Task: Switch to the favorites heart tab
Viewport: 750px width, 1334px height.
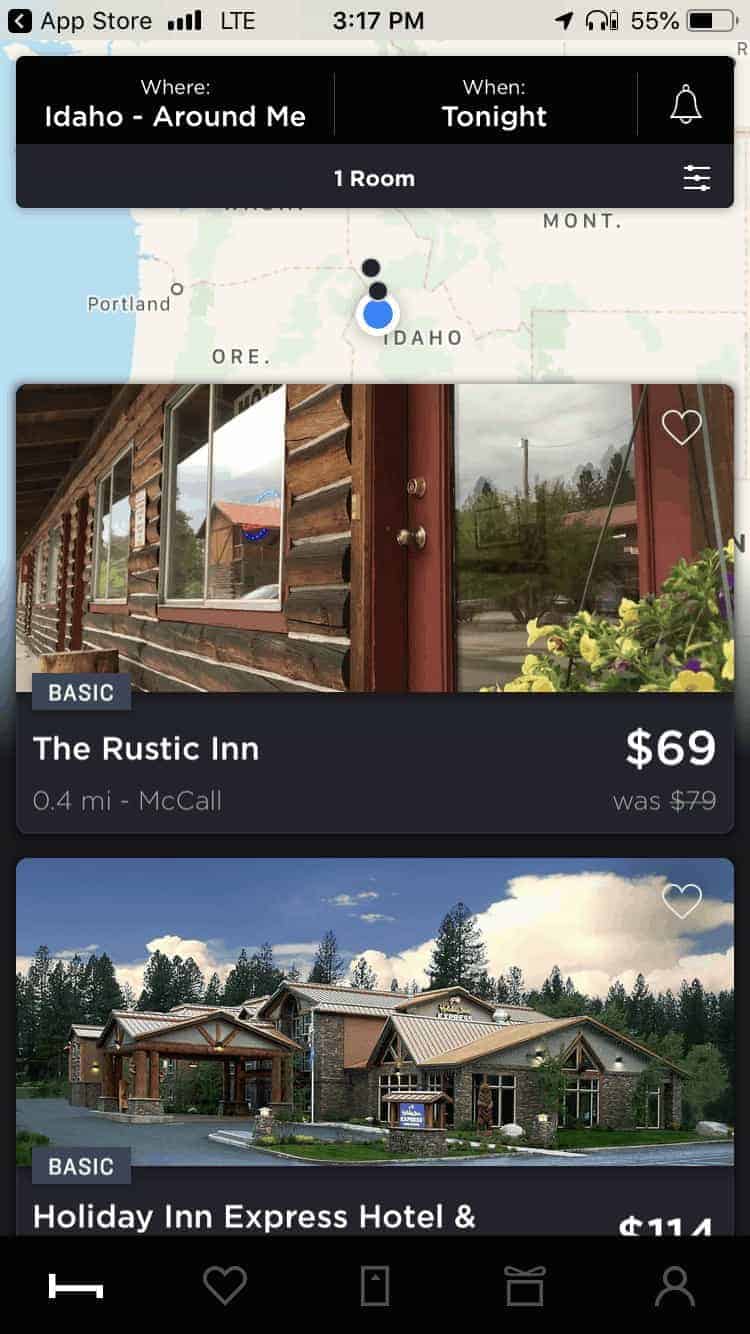Action: [225, 1286]
